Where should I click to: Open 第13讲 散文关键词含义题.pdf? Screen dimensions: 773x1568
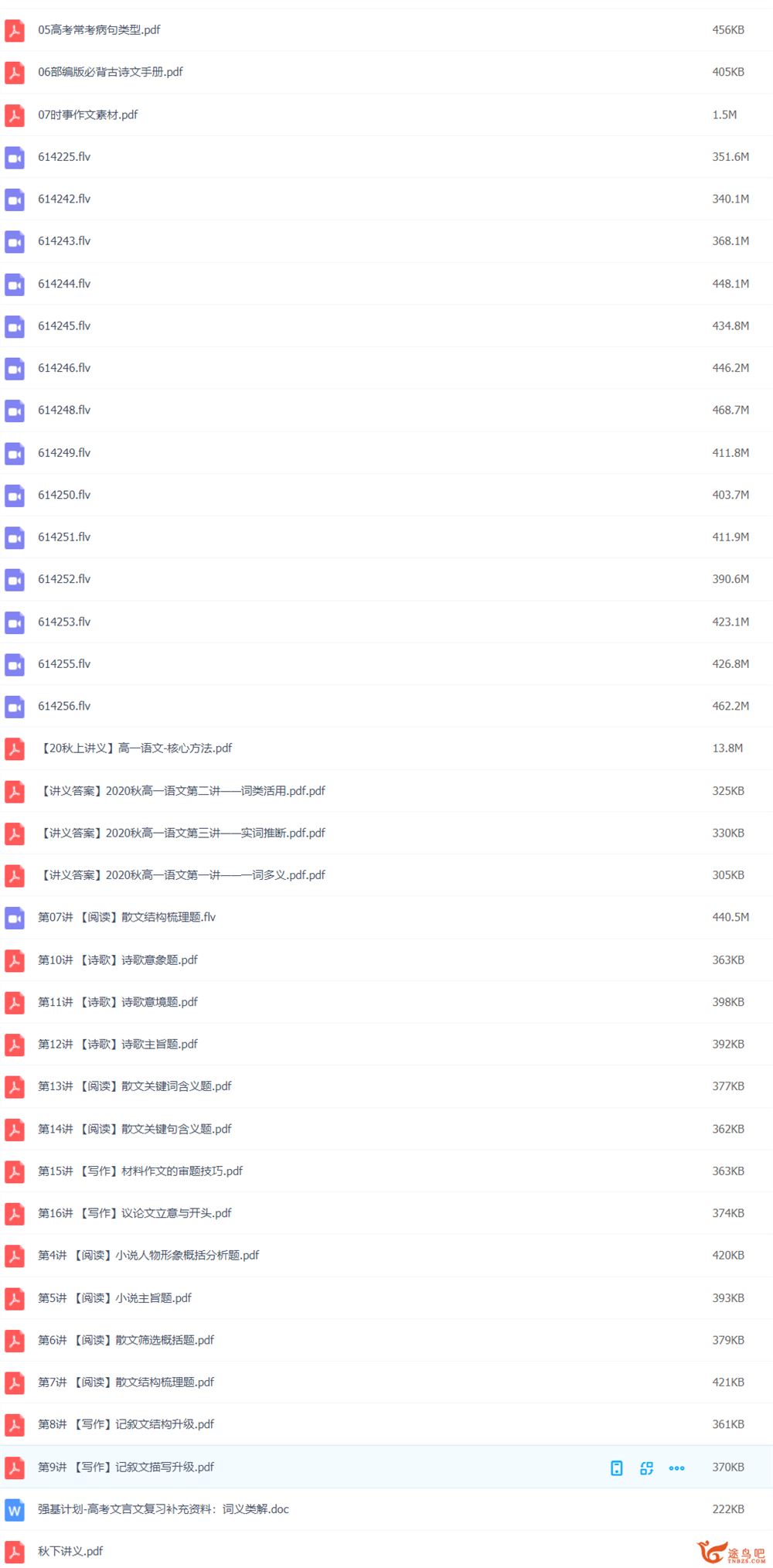pyautogui.click(x=135, y=1086)
